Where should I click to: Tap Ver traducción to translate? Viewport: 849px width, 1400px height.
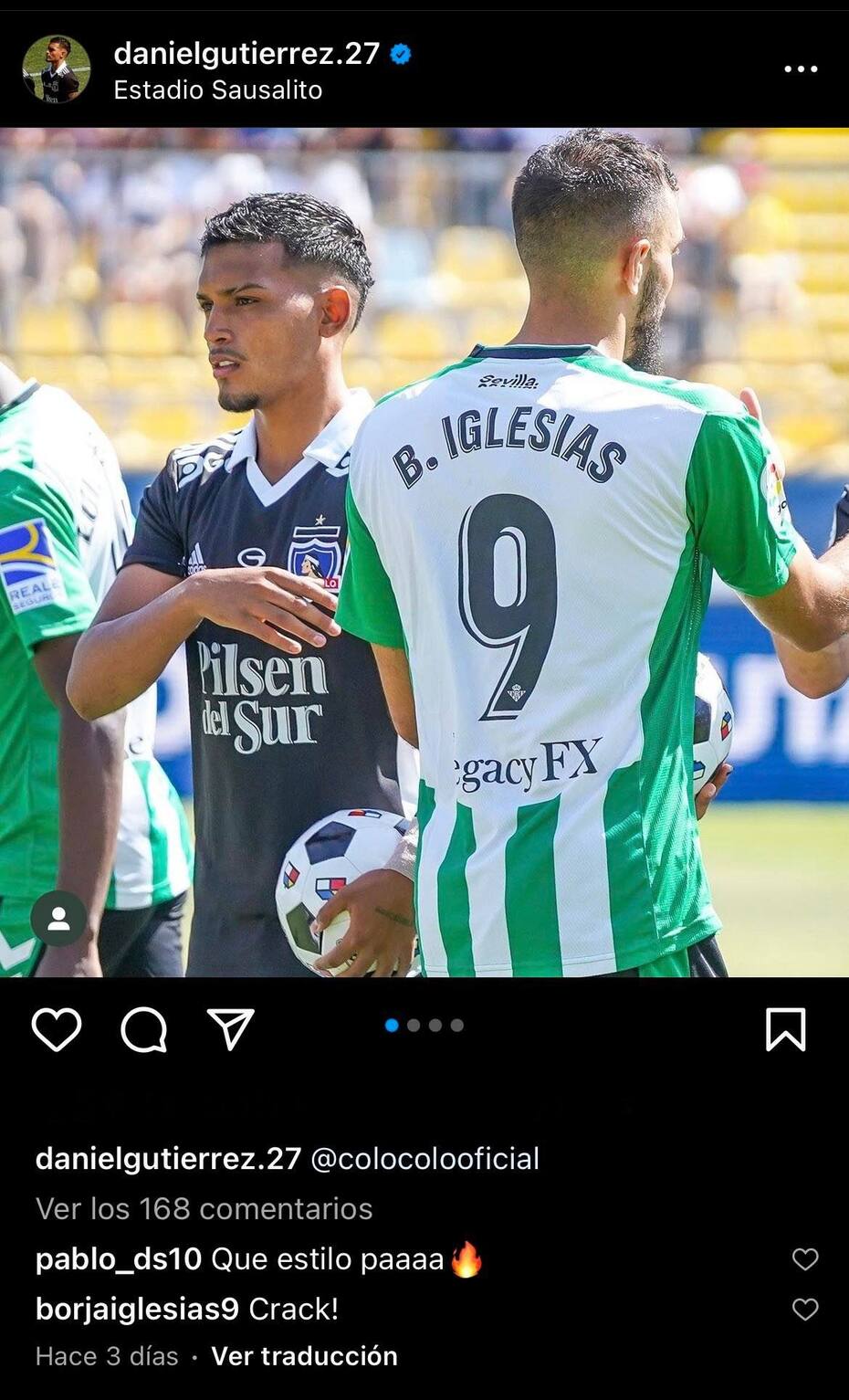304,1356
